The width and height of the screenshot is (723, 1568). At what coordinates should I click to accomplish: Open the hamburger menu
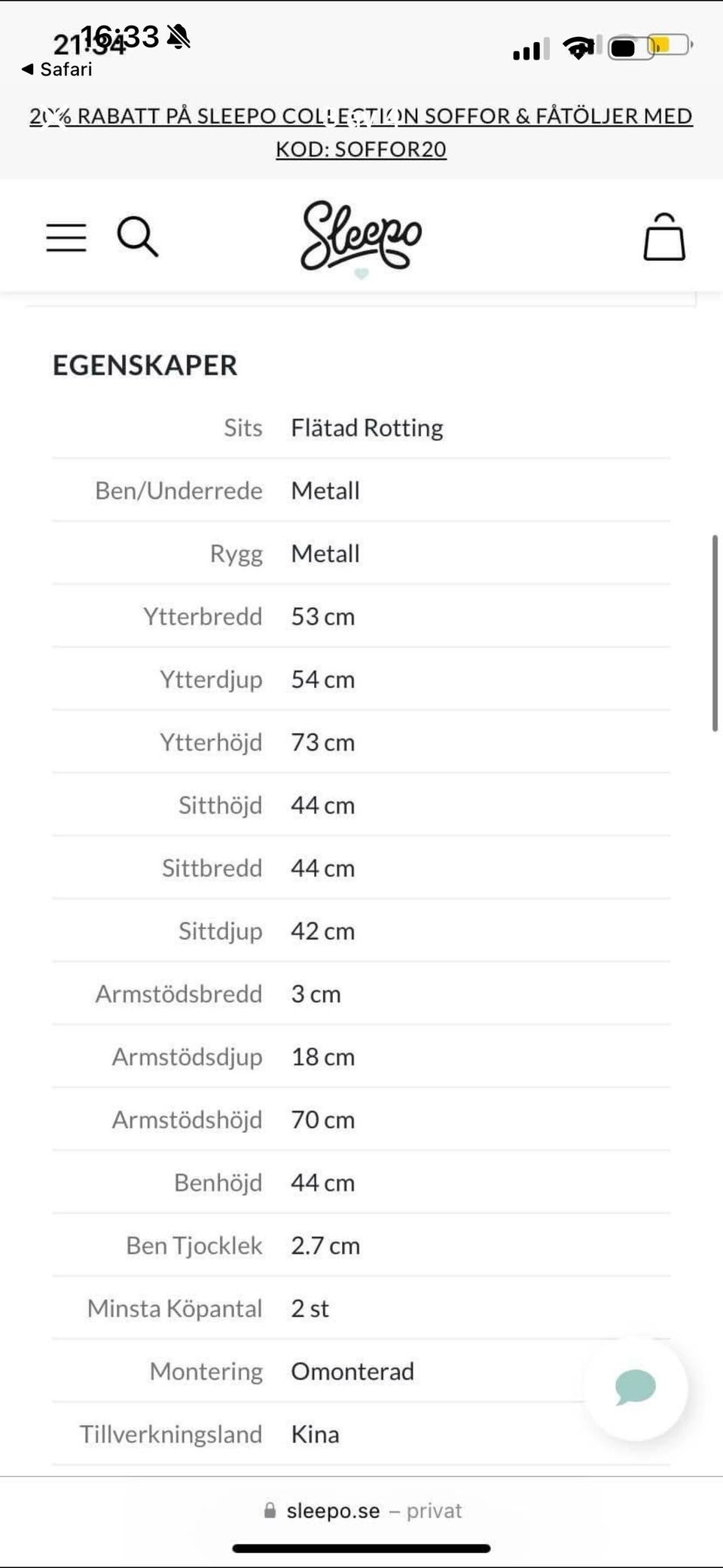tap(66, 237)
